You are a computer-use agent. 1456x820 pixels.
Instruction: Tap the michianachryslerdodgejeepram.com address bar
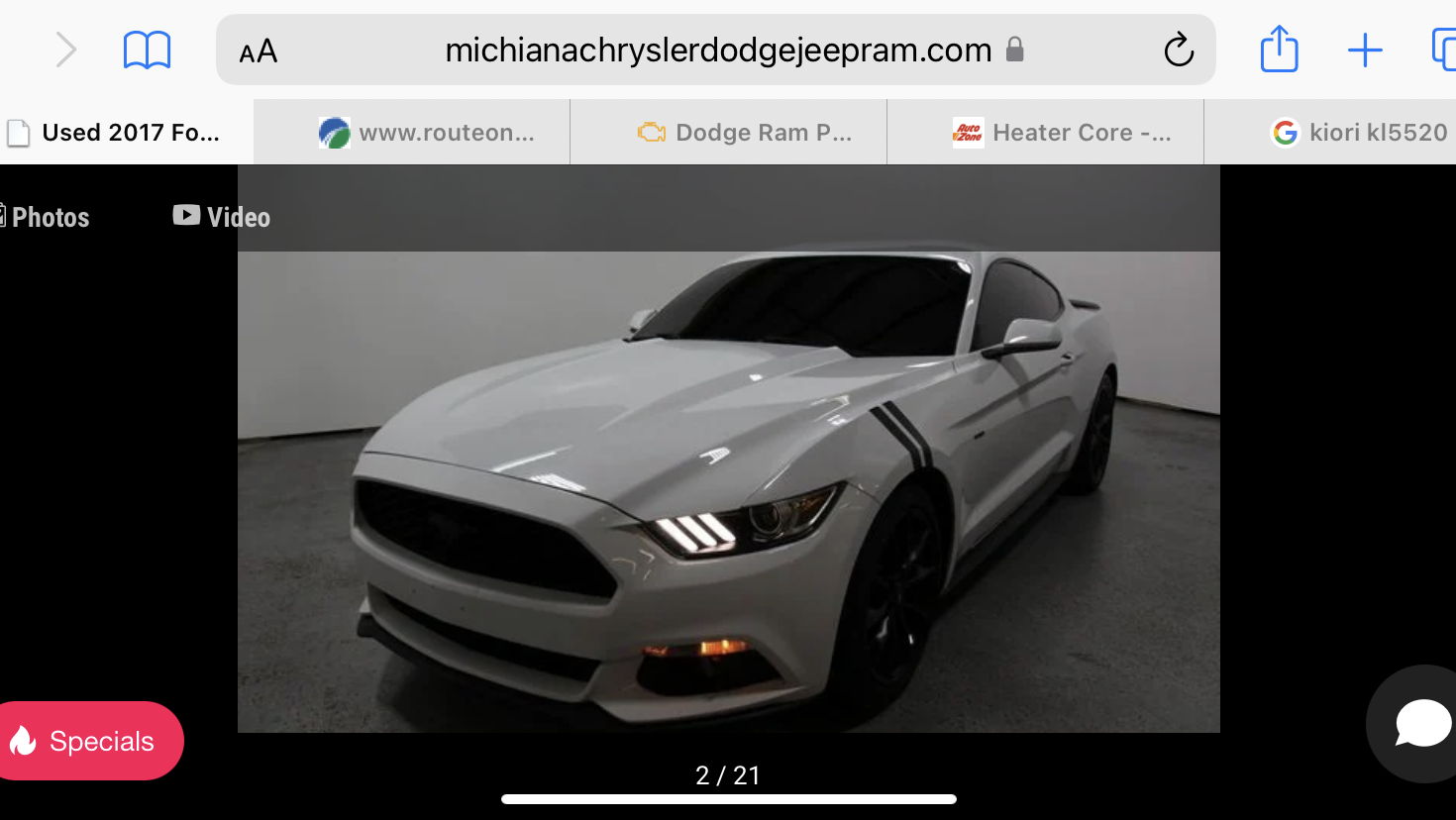tap(717, 50)
